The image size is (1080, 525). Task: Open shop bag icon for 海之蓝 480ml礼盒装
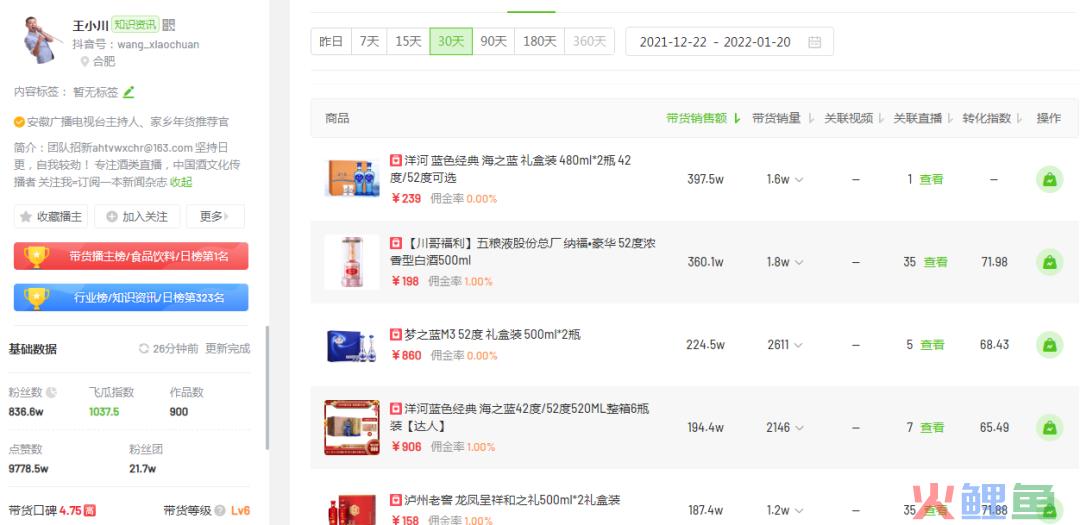[1049, 180]
